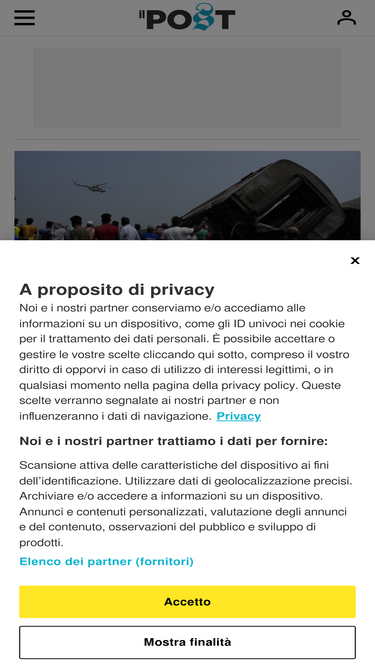
Task: Select Mostra finalità button
Action: pos(188,642)
